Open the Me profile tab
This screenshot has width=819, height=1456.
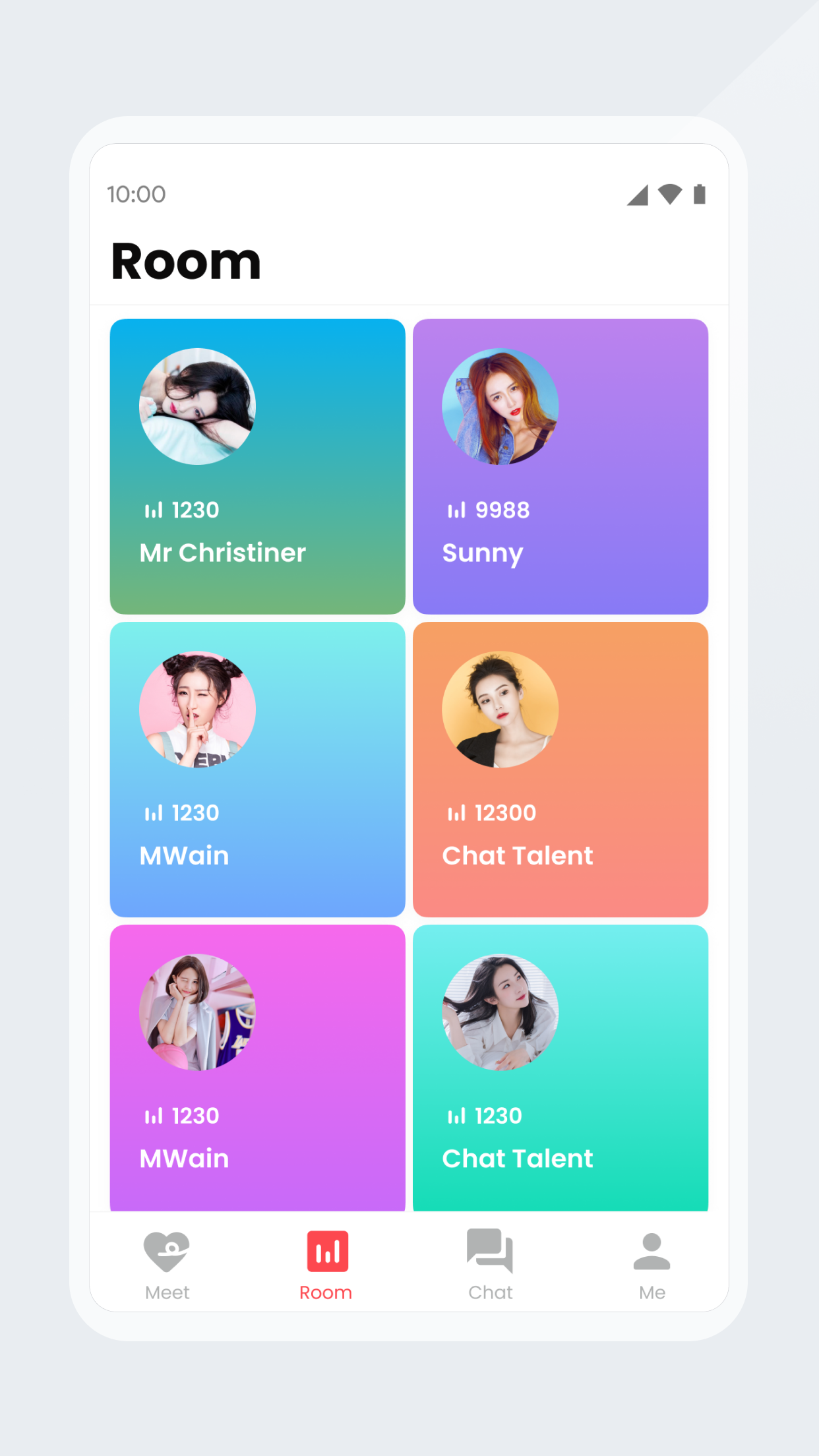click(652, 1265)
